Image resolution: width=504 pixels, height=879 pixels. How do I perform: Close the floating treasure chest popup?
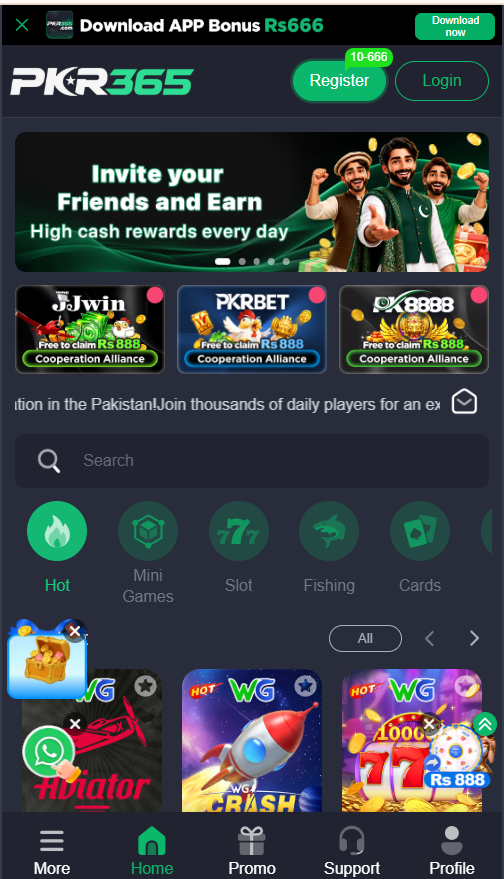coord(75,631)
